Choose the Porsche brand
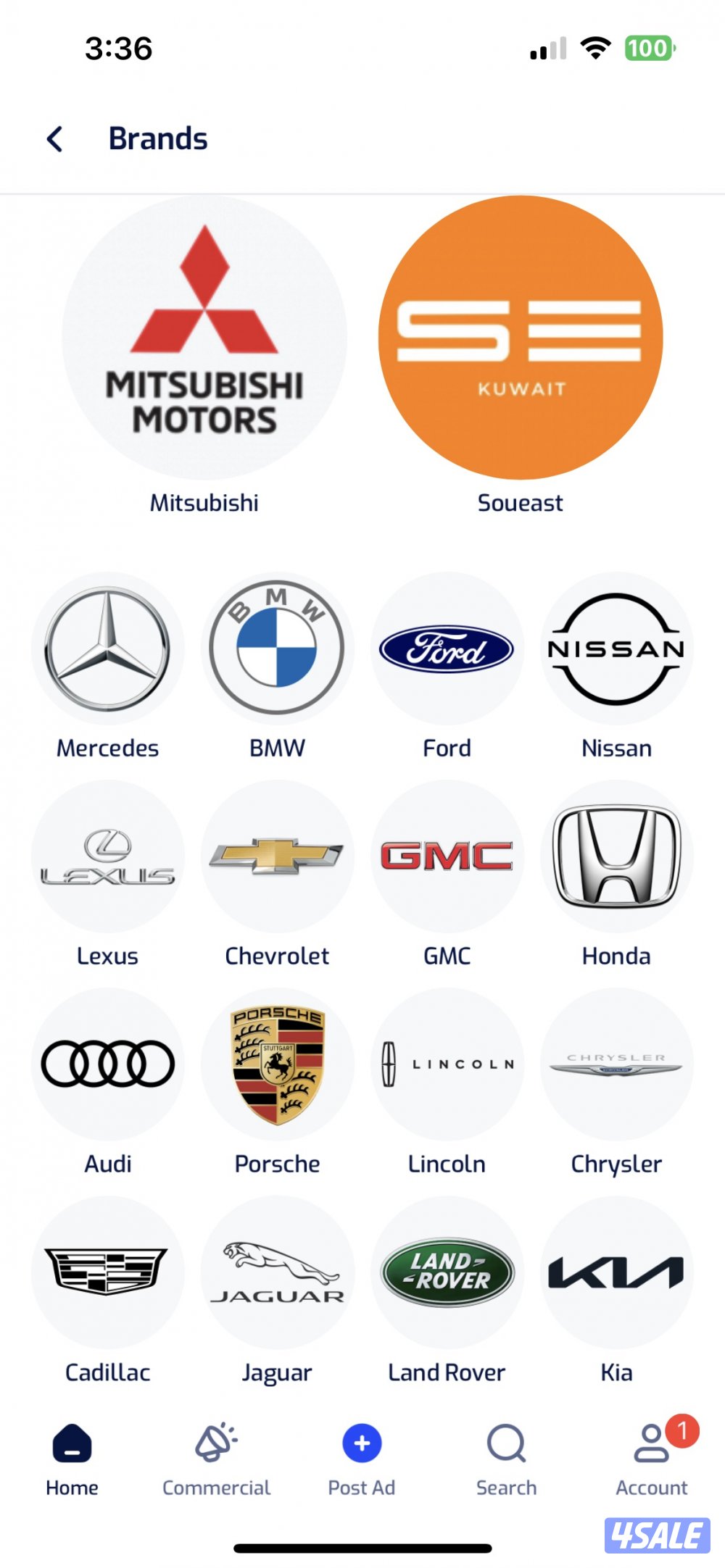 pyautogui.click(x=277, y=1065)
